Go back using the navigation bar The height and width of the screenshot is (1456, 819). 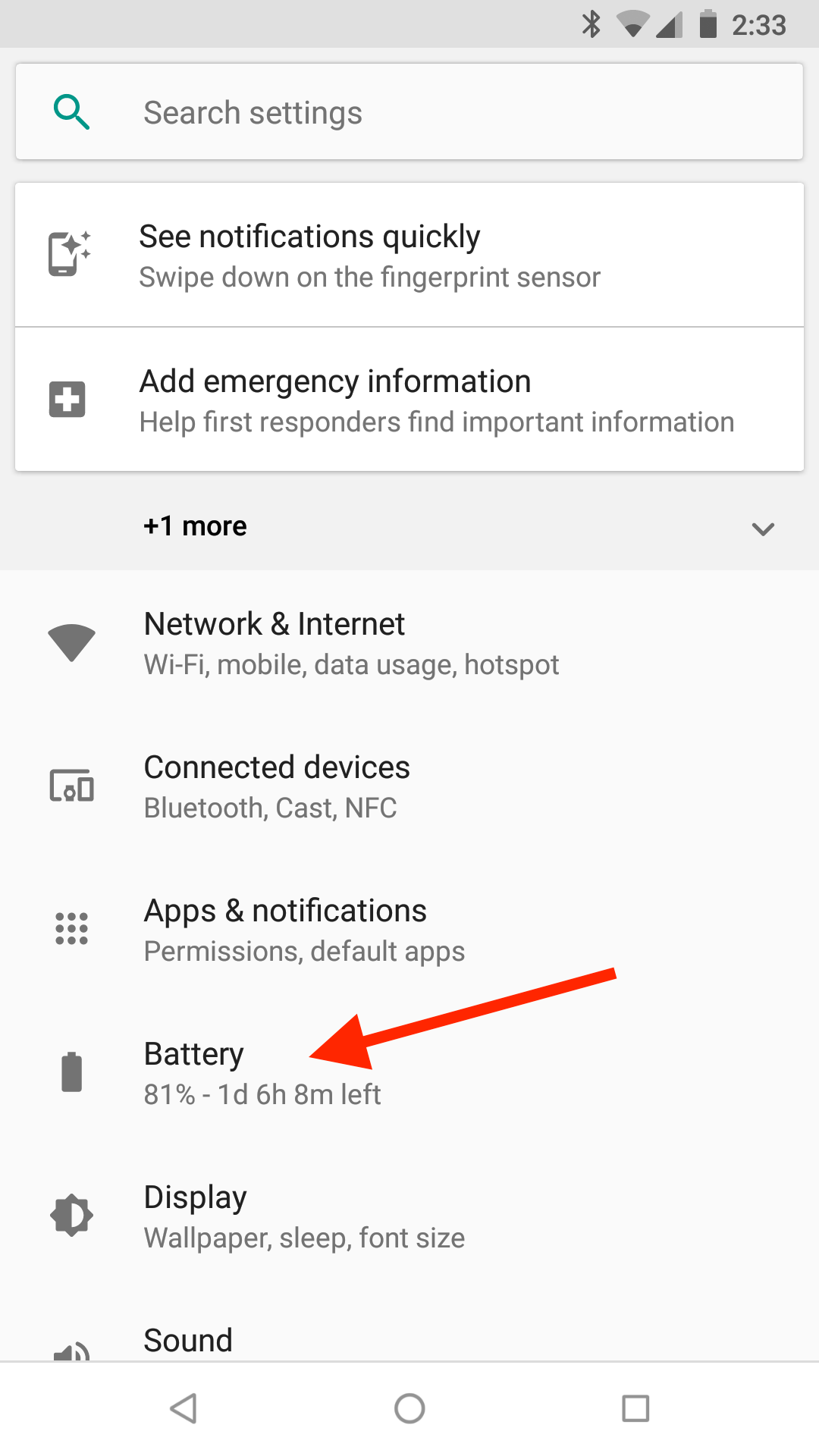184,1409
